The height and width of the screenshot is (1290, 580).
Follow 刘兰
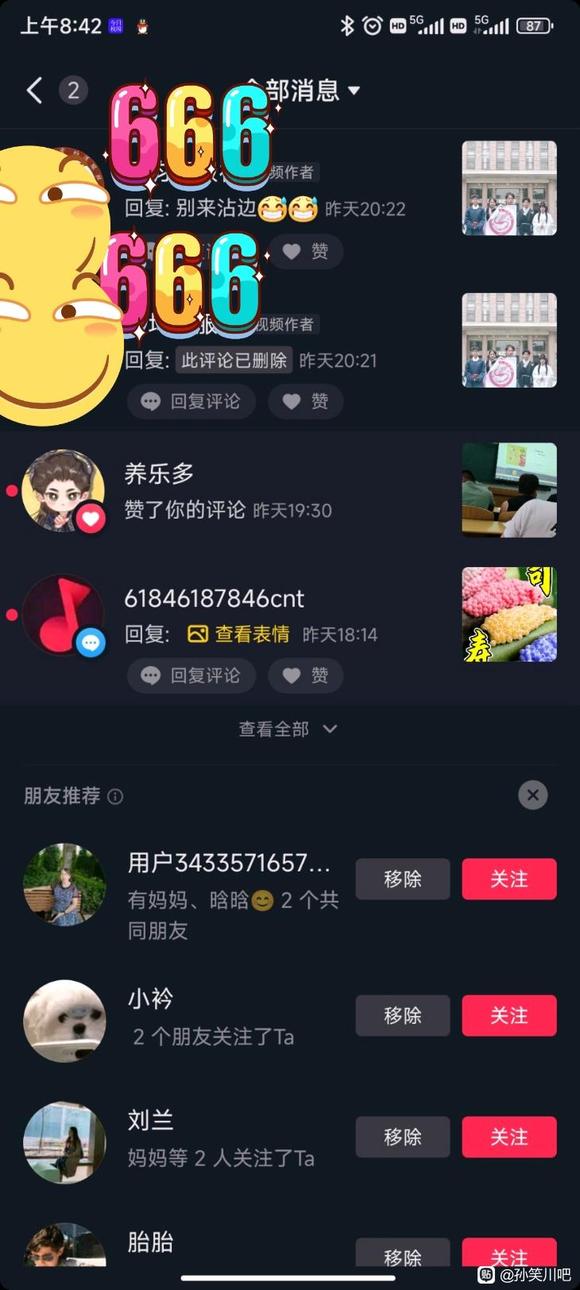(509, 1137)
